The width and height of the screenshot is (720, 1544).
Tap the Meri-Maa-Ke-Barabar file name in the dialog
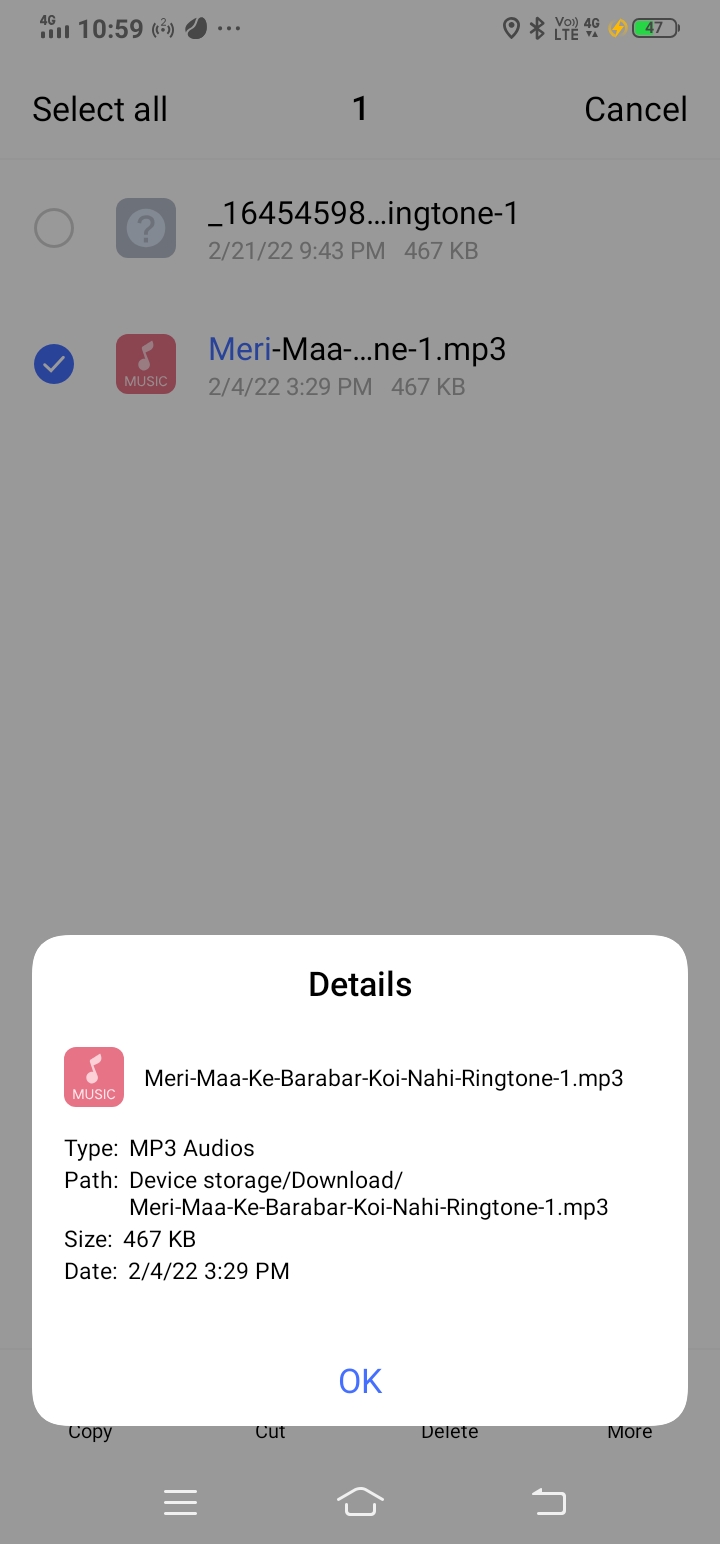(384, 1077)
